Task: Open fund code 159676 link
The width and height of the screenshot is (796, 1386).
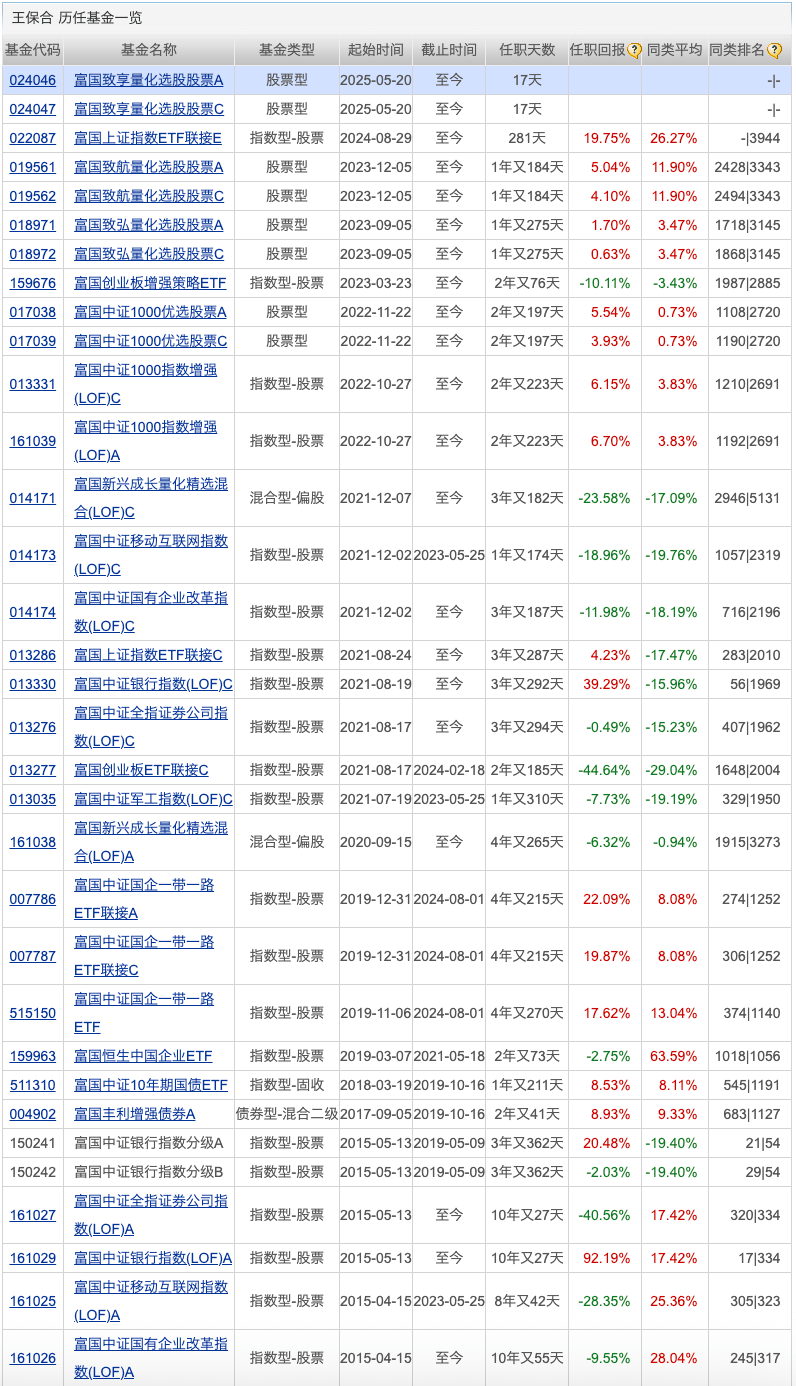Action: [32, 283]
